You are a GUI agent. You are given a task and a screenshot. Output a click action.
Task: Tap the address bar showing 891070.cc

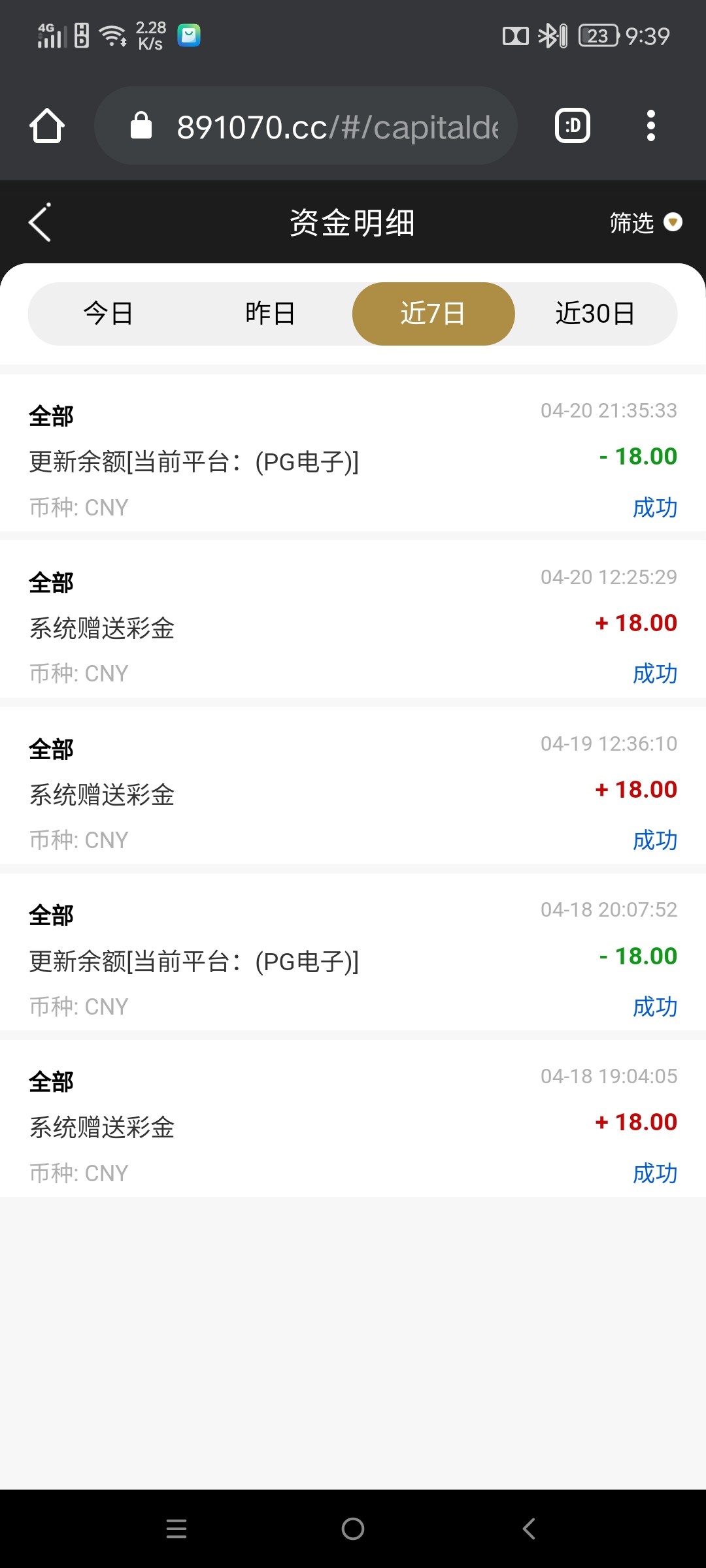point(306,125)
